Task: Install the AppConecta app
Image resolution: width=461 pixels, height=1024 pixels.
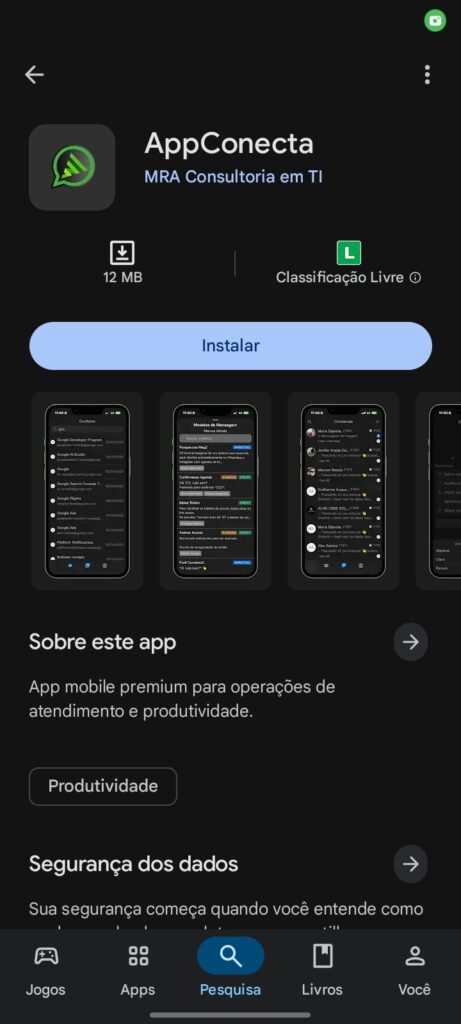Action: pyautogui.click(x=230, y=345)
